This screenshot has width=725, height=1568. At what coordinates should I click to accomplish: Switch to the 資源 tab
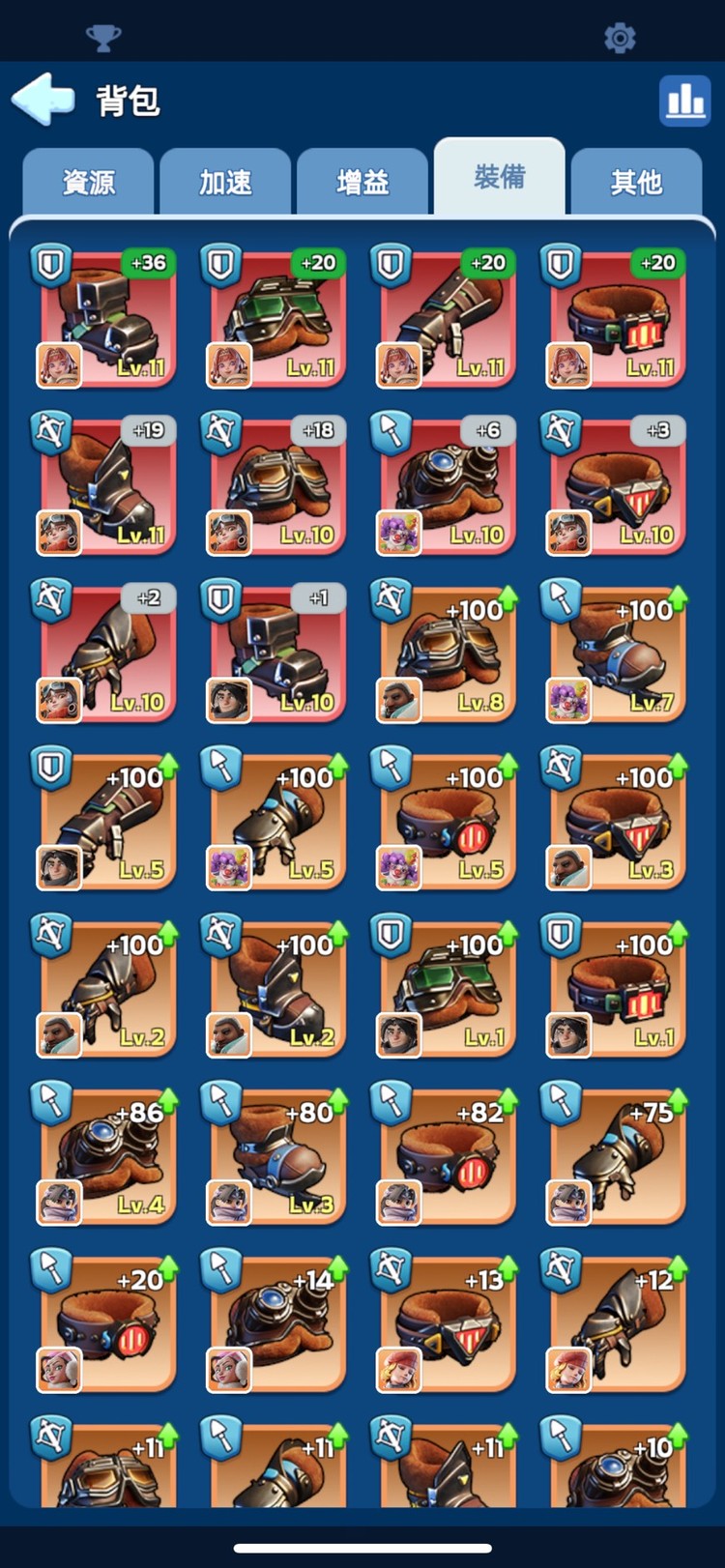click(x=88, y=182)
